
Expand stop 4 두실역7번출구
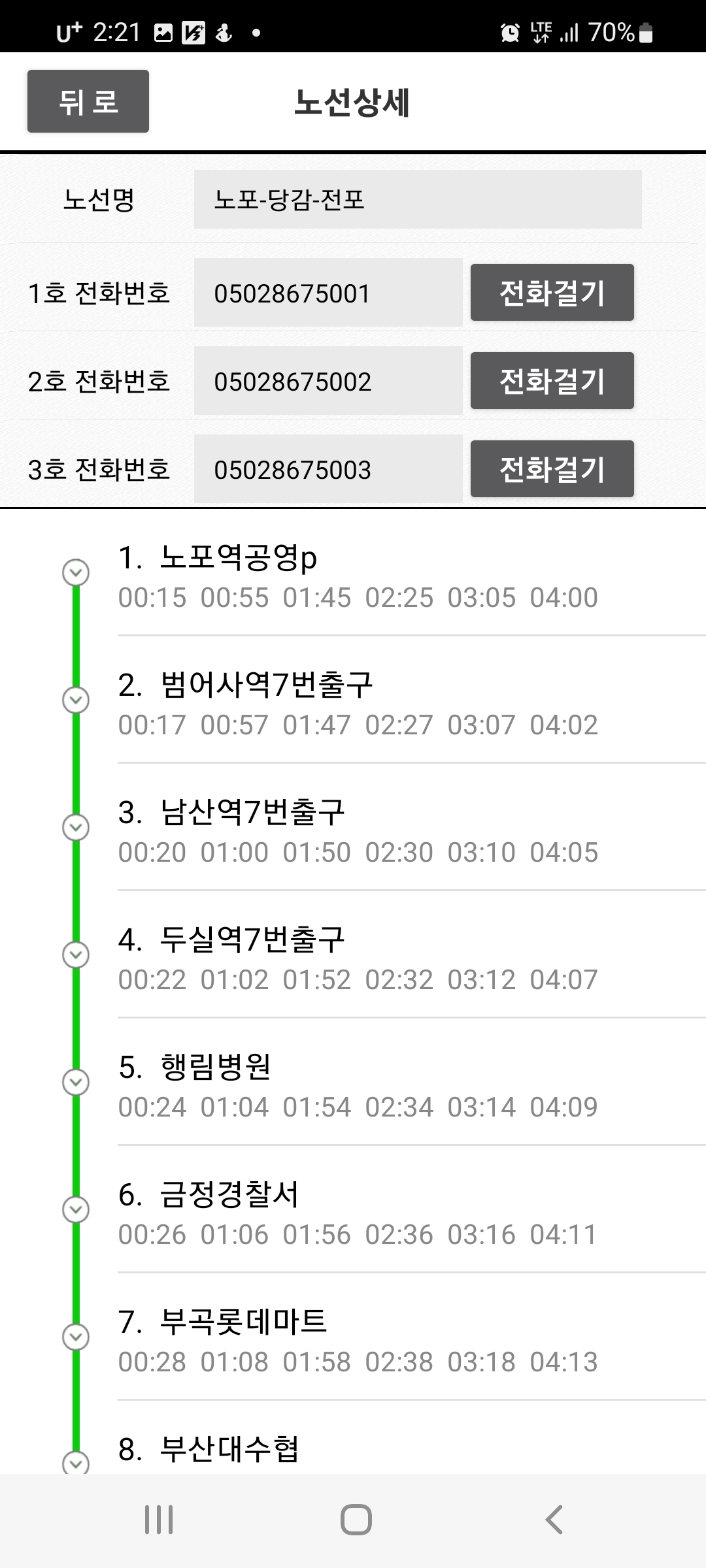tap(76, 955)
